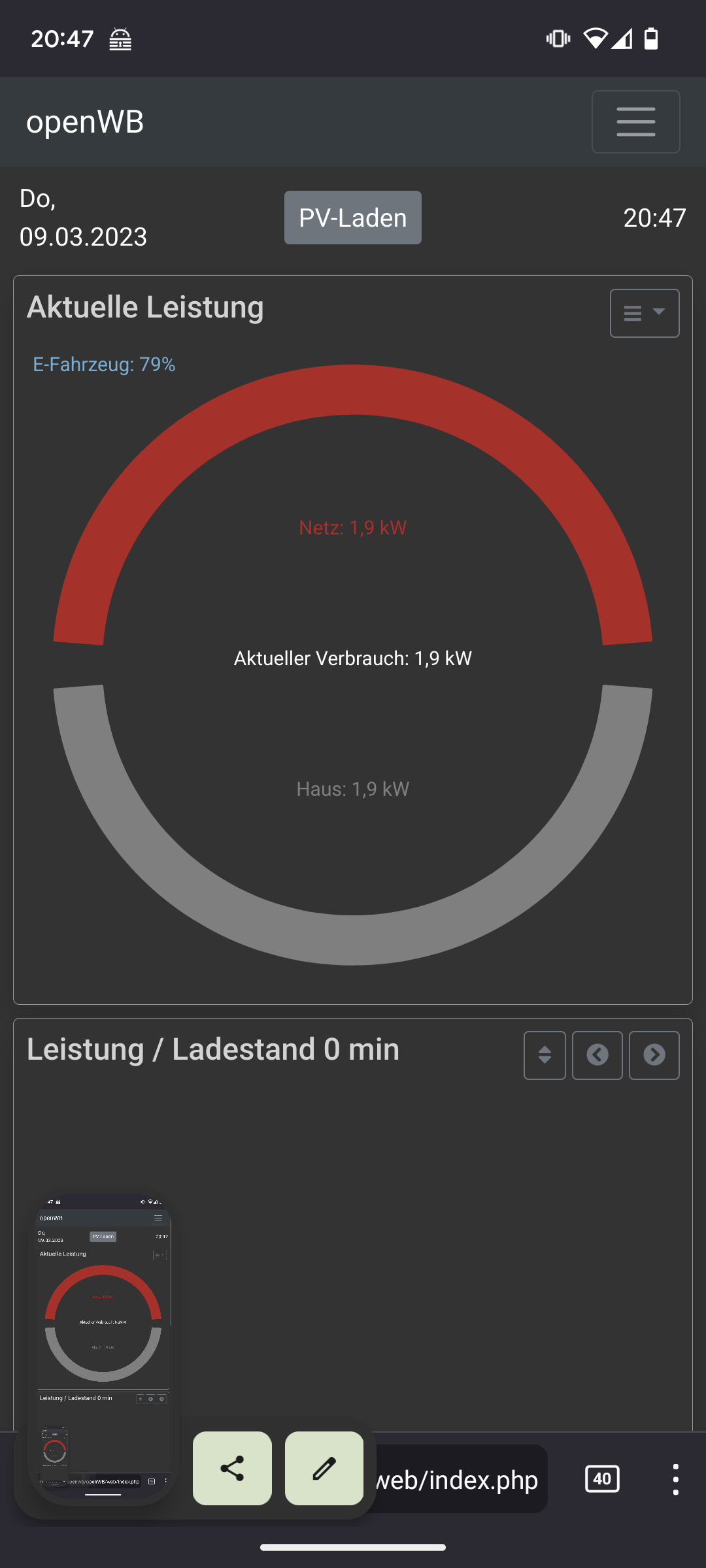Tap the URL bar ending in web/index.php
This screenshot has height=1568, width=706.
[458, 1479]
